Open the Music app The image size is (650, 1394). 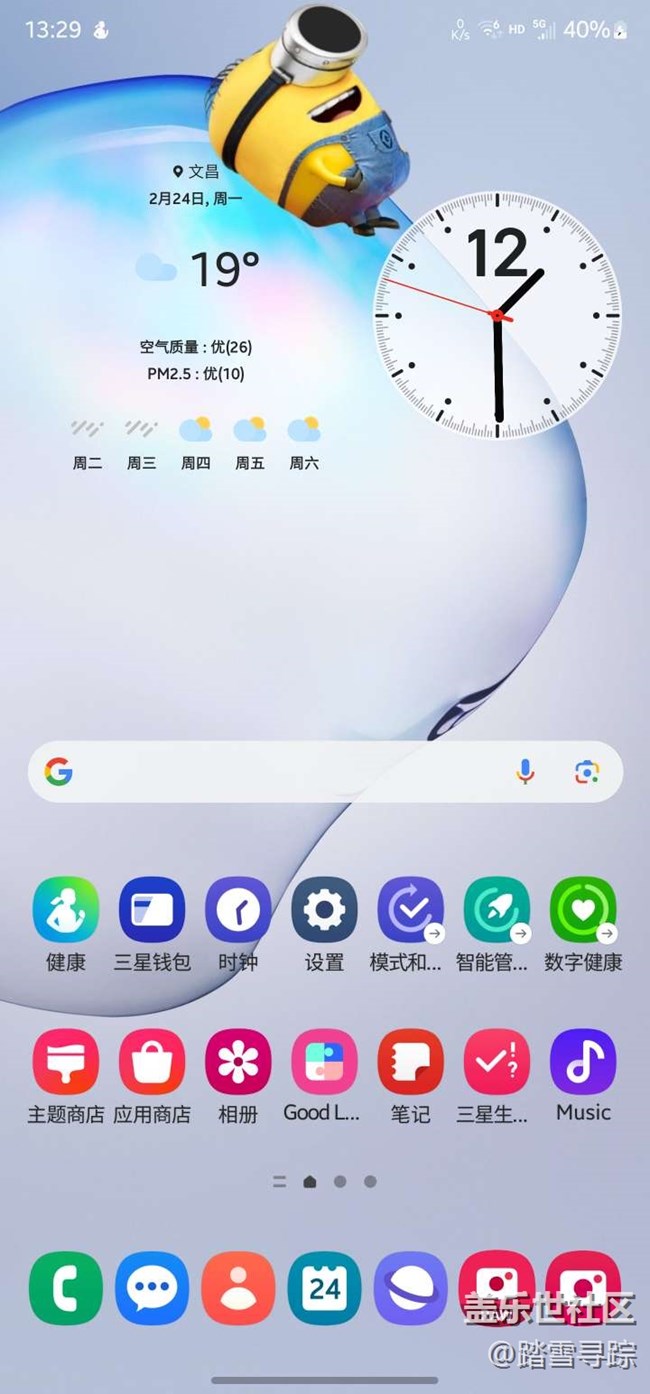click(x=583, y=1063)
